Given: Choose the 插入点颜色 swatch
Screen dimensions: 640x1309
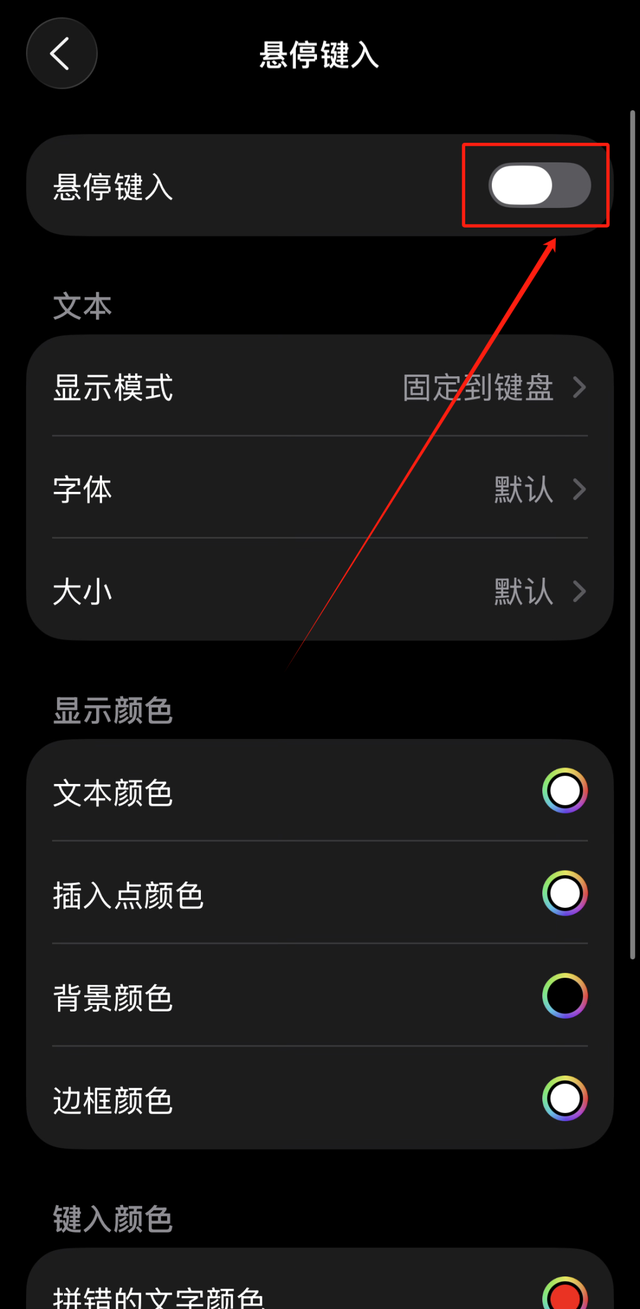Looking at the screenshot, I should tap(564, 894).
